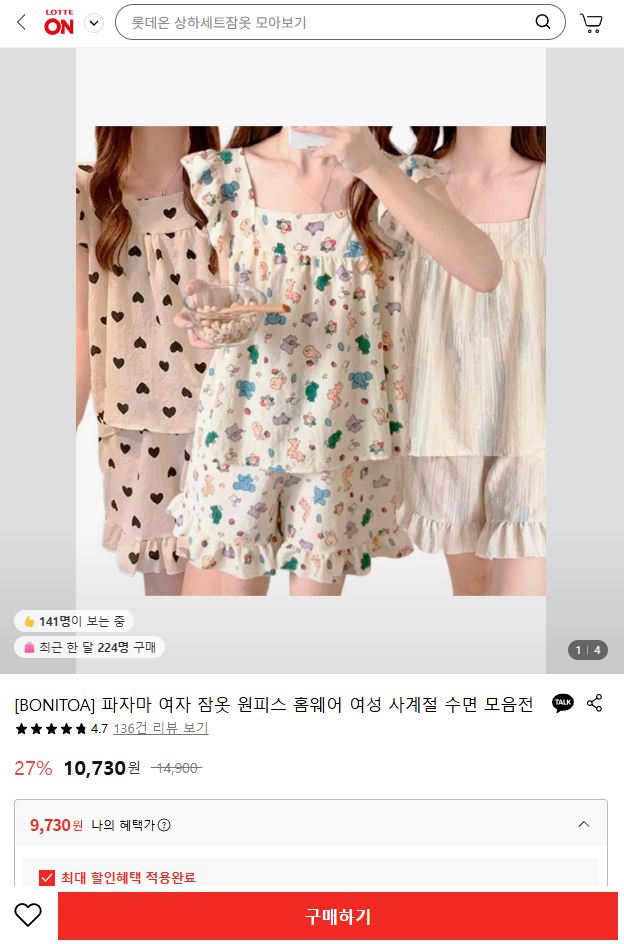
Task: Open the 나의 혜택가 help icon
Action: [x=164, y=825]
